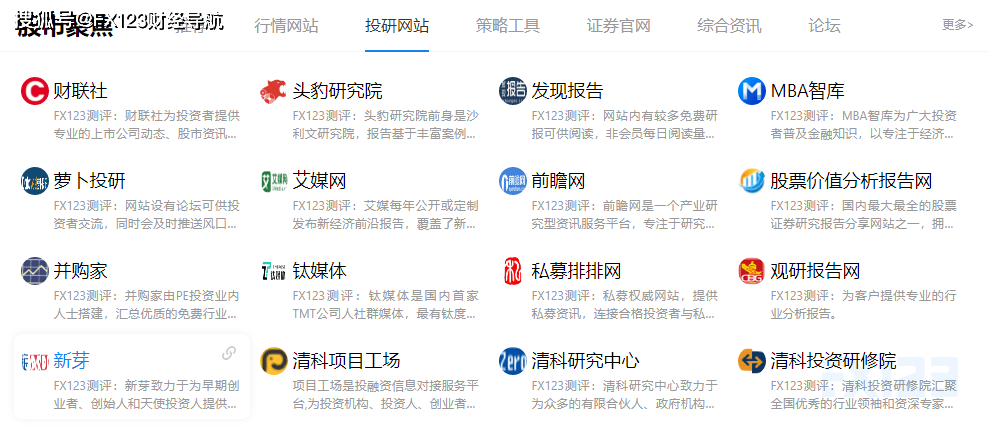This screenshot has height=427, width=988.
Task: Go to the 论坛 tab
Action: tap(823, 25)
